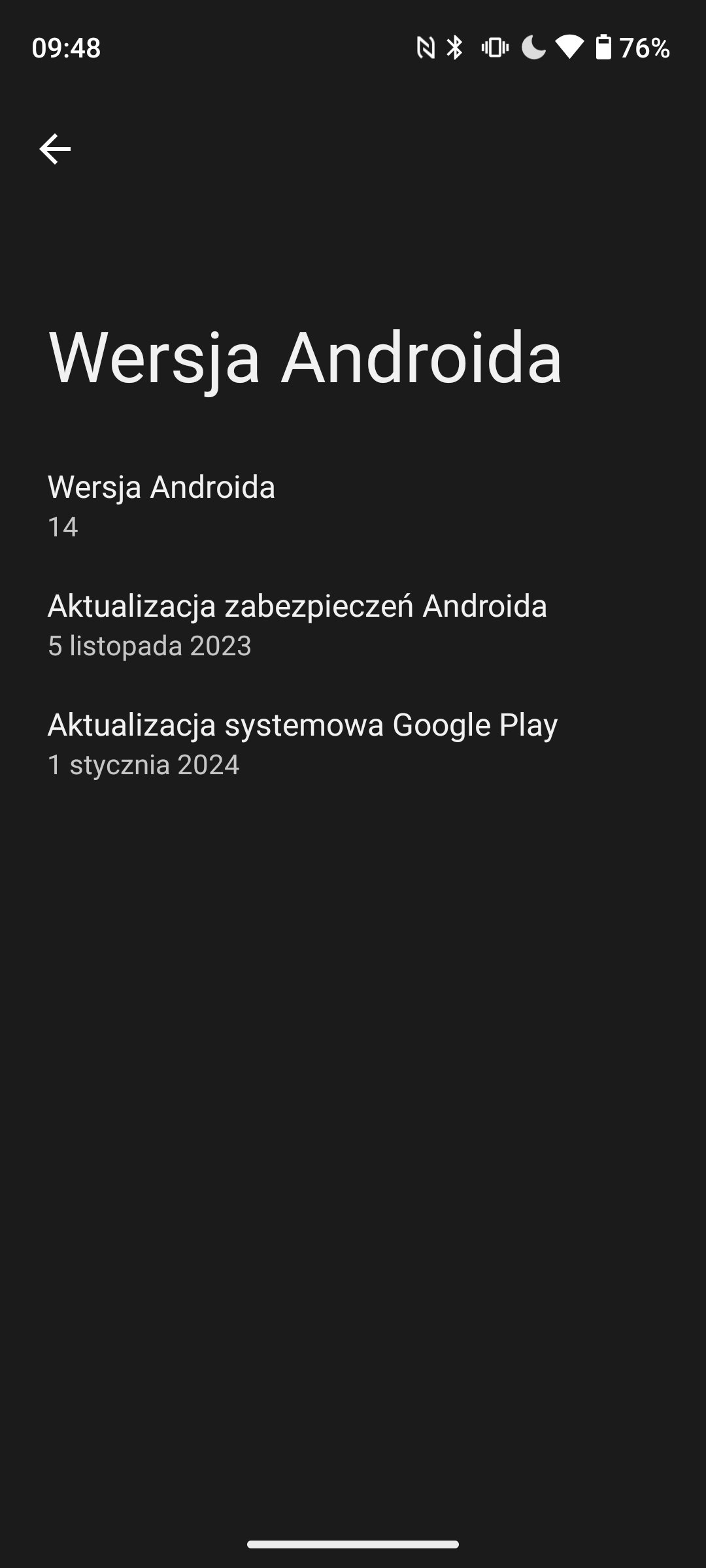Tap the Wersja Androida 14 row
The image size is (706, 1568).
click(x=353, y=506)
